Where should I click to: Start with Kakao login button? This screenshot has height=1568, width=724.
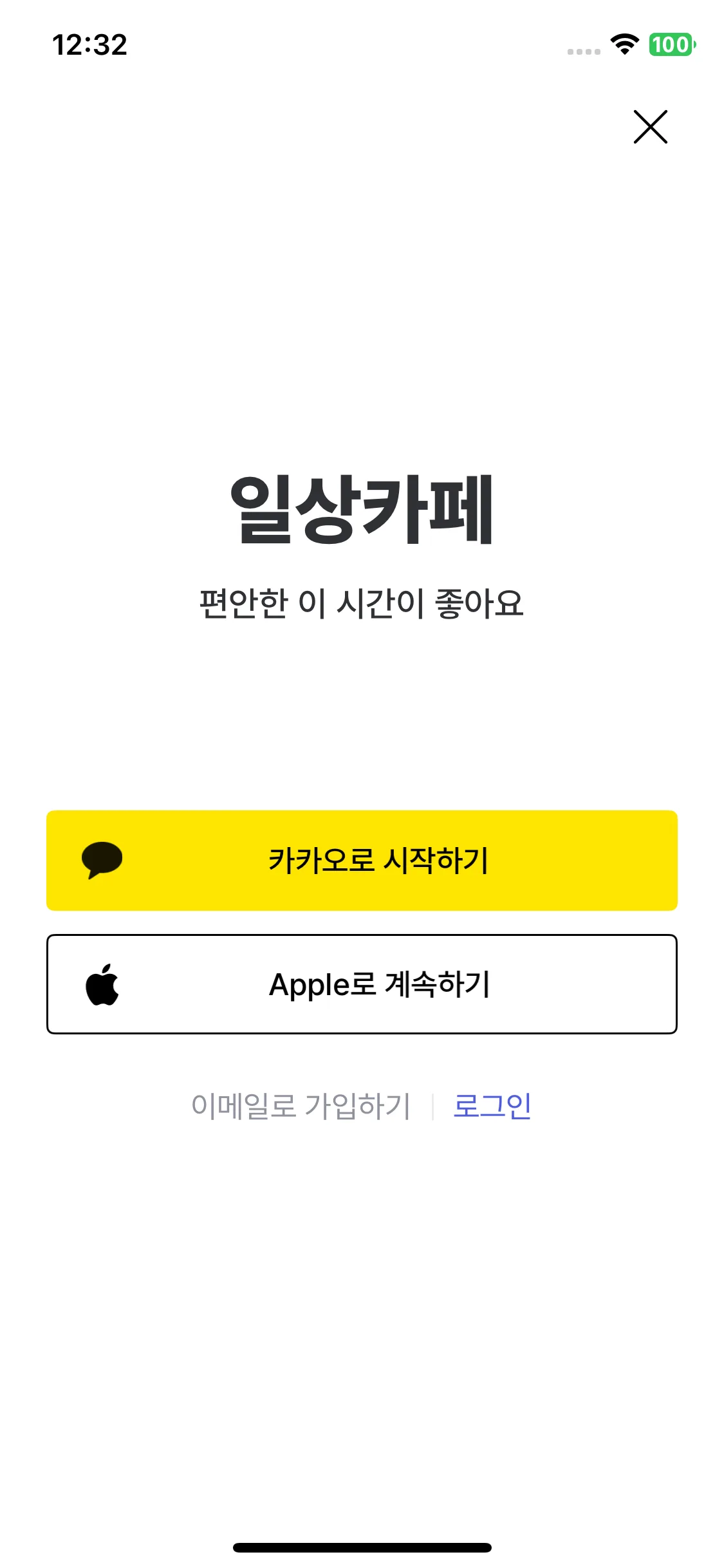(362, 861)
